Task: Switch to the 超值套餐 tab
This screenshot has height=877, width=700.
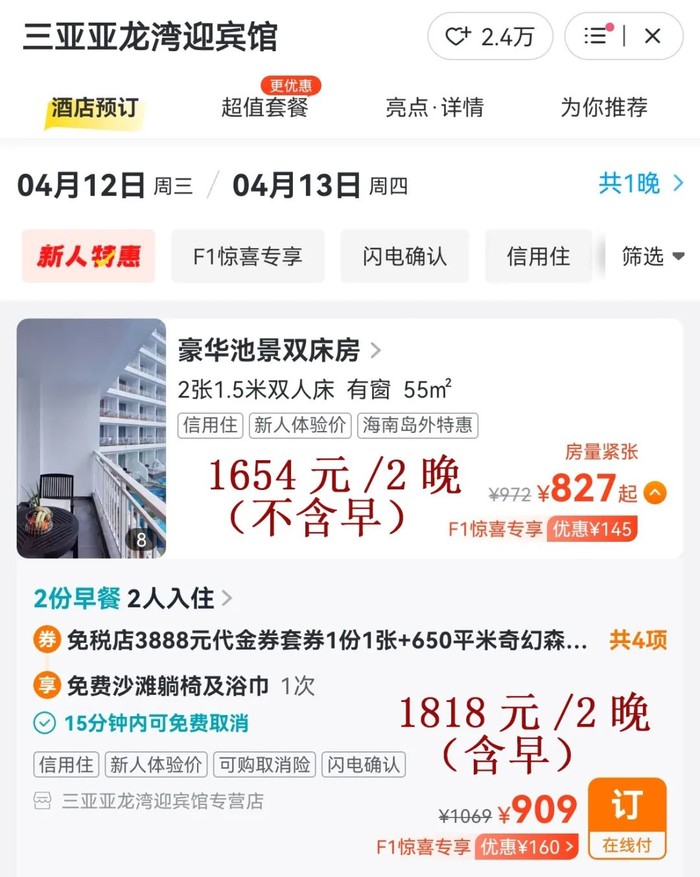Action: 265,107
